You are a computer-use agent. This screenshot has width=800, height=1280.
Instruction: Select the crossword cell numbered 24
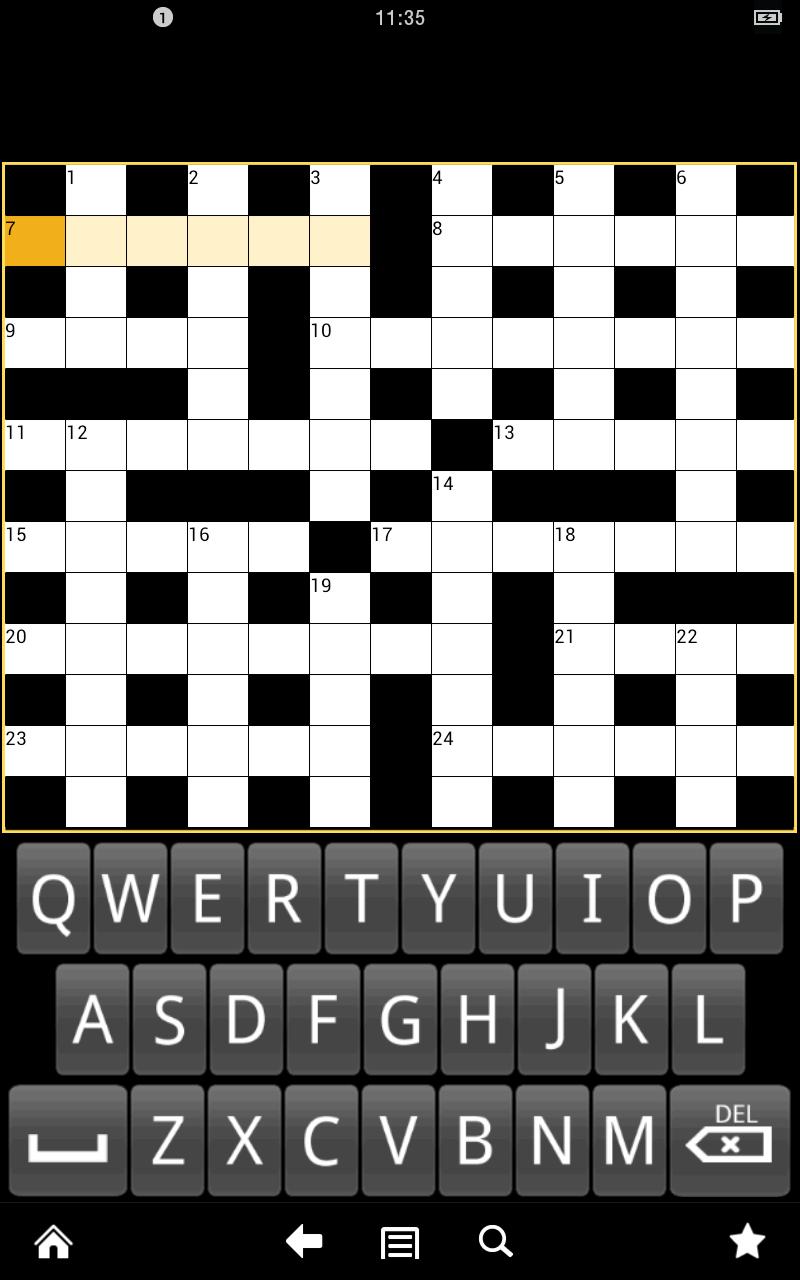pyautogui.click(x=462, y=751)
